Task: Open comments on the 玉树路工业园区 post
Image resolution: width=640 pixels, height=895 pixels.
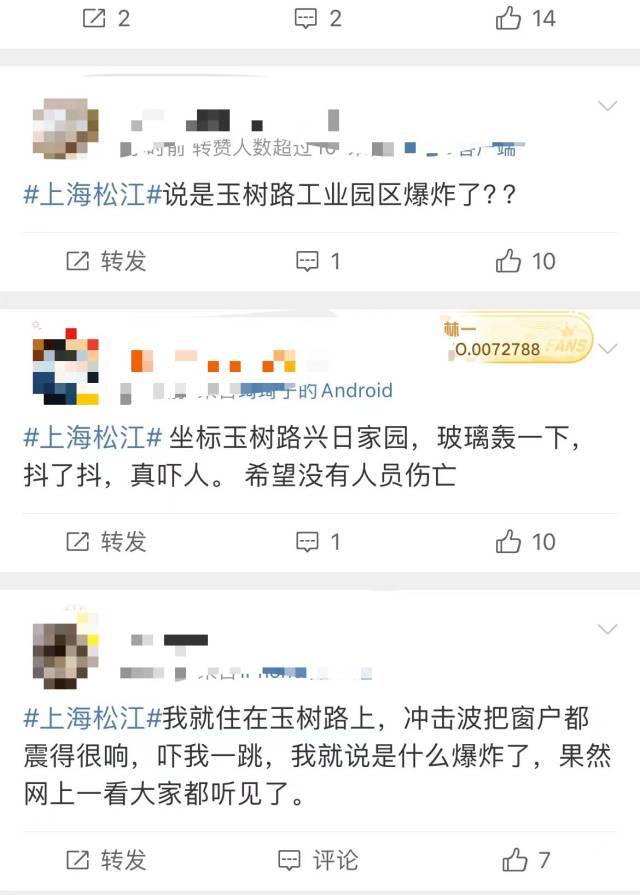Action: pos(319,262)
